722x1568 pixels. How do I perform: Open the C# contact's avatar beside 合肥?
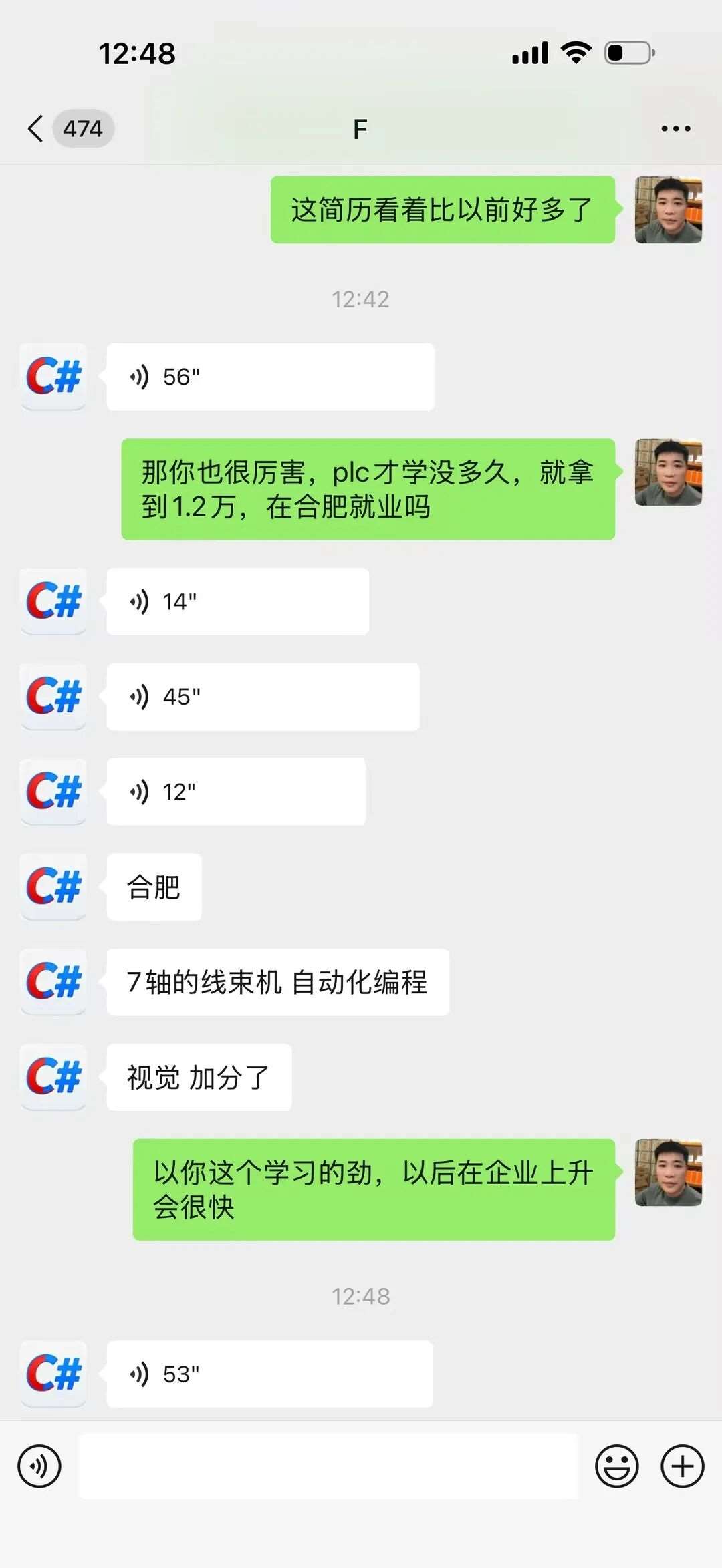pos(53,887)
